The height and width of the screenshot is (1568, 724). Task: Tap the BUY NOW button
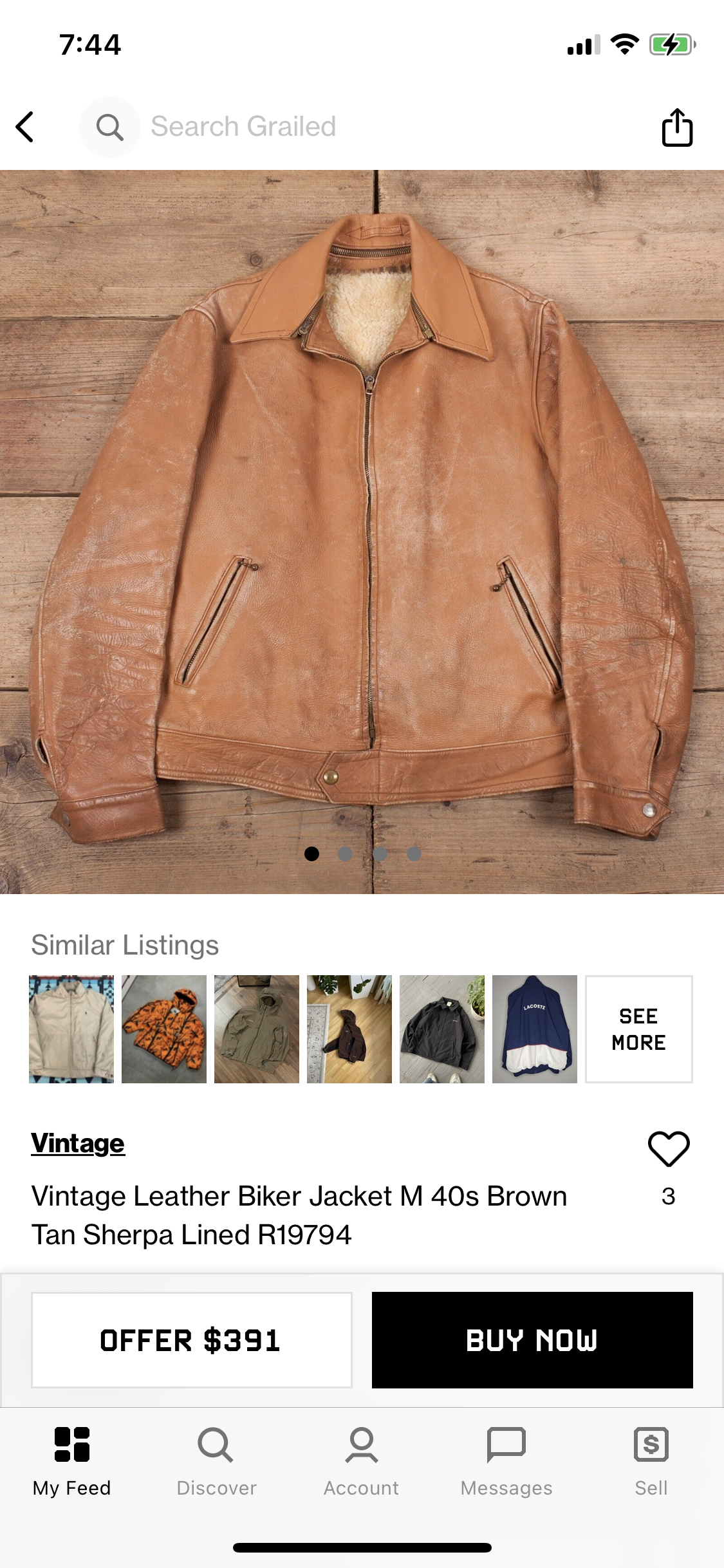click(532, 1340)
